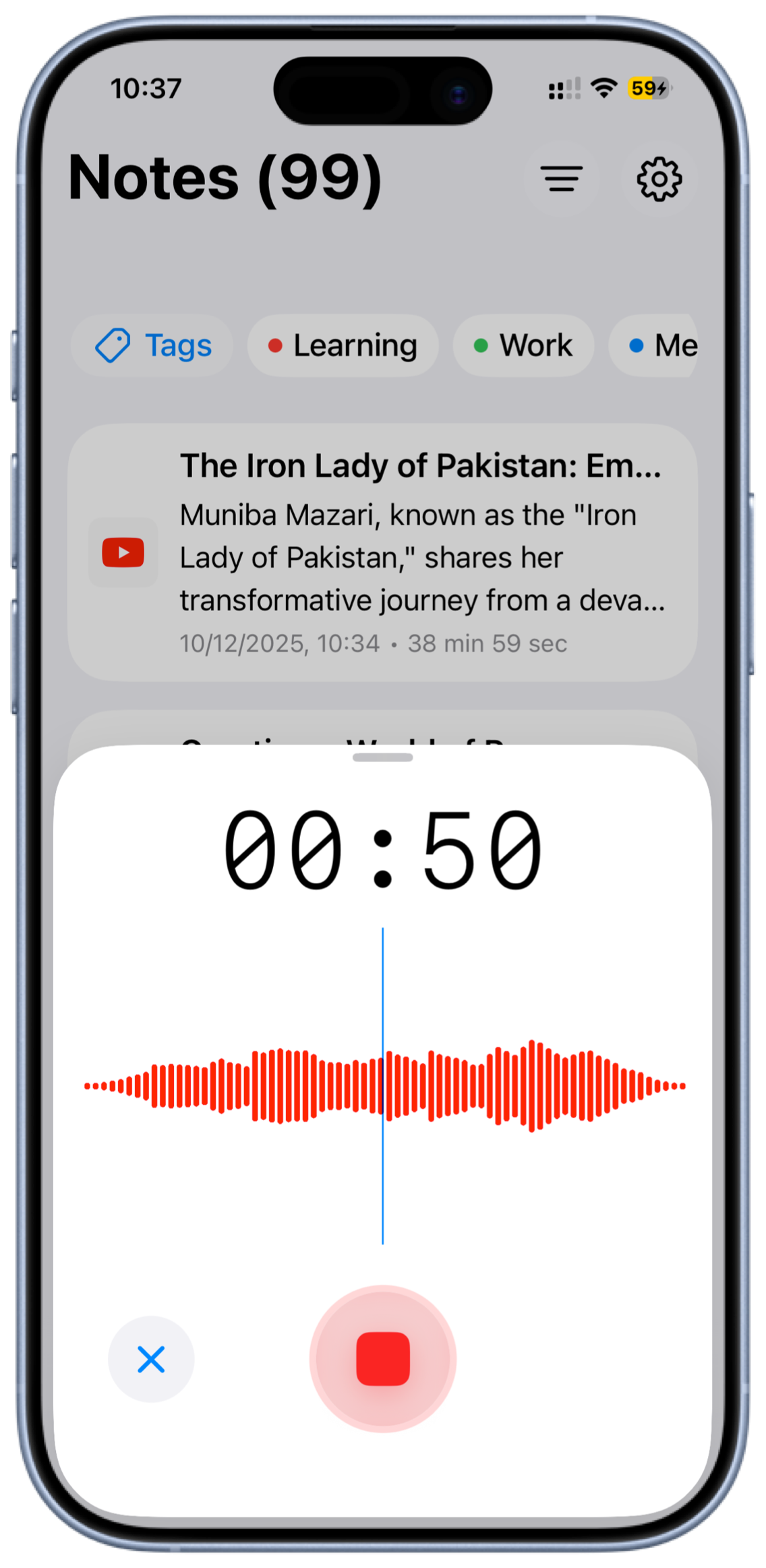Image resolution: width=766 pixels, height=1568 pixels.
Task: Open the sort and filter menu
Action: pos(561,179)
